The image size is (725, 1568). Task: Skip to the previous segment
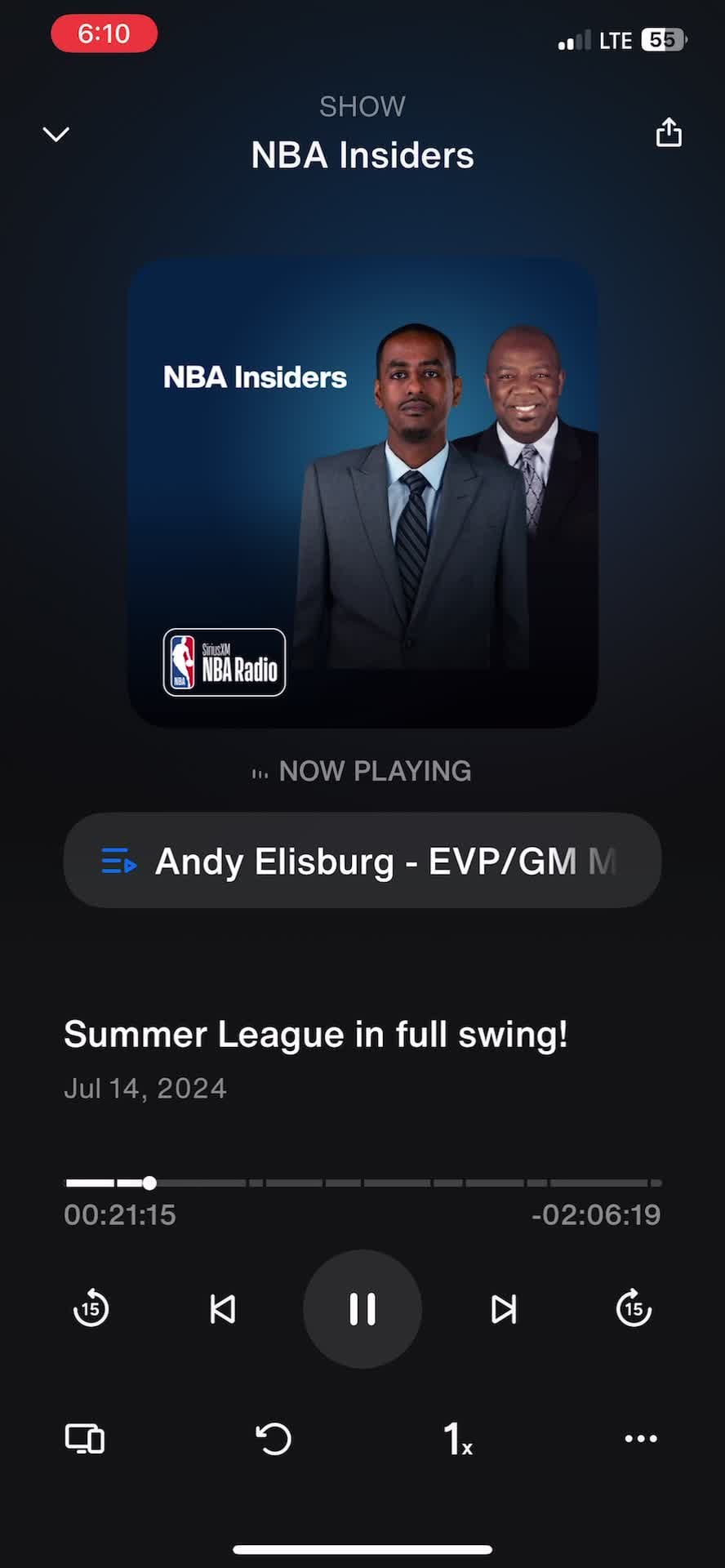[222, 1308]
